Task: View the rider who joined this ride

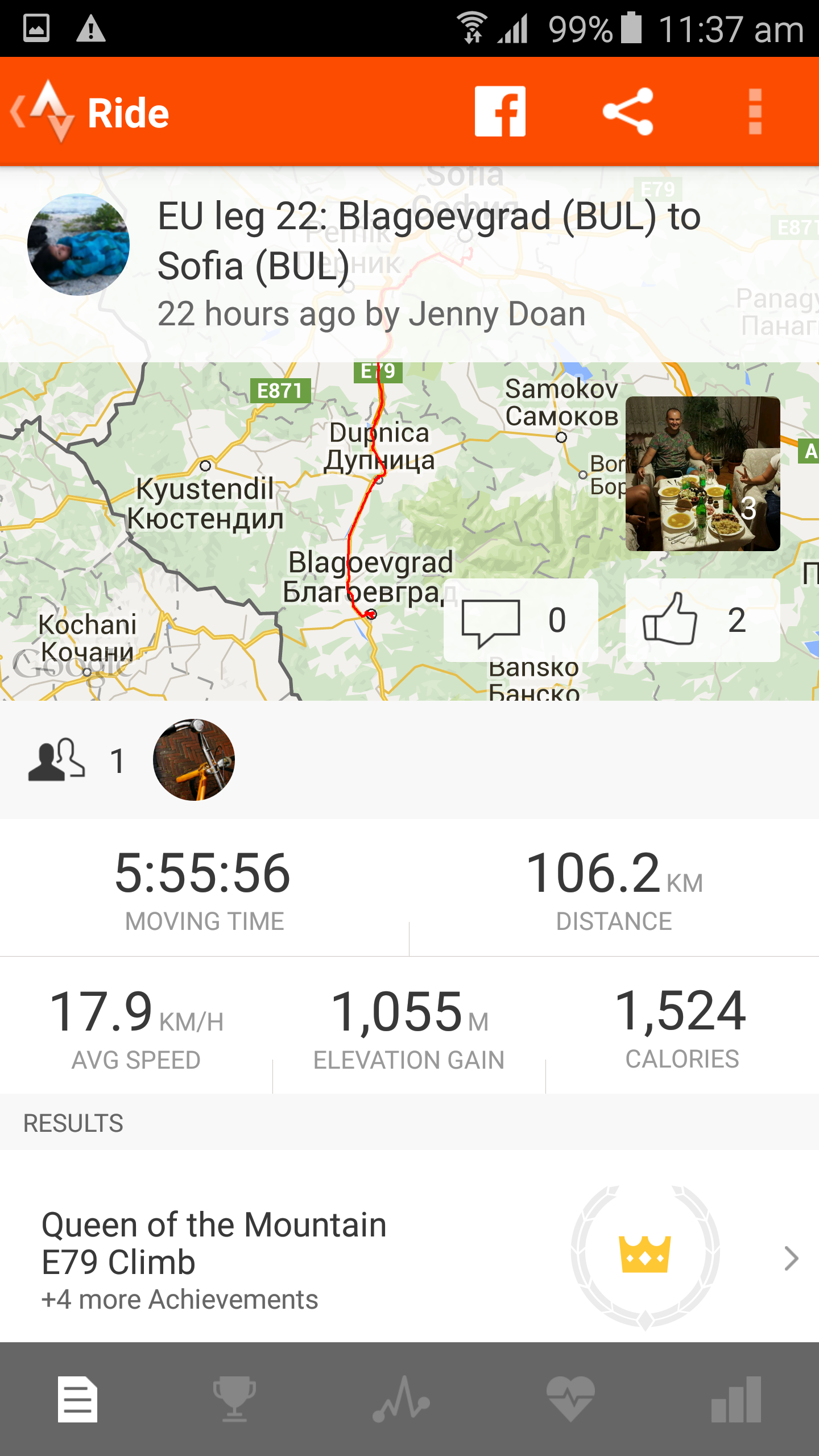Action: point(193,760)
